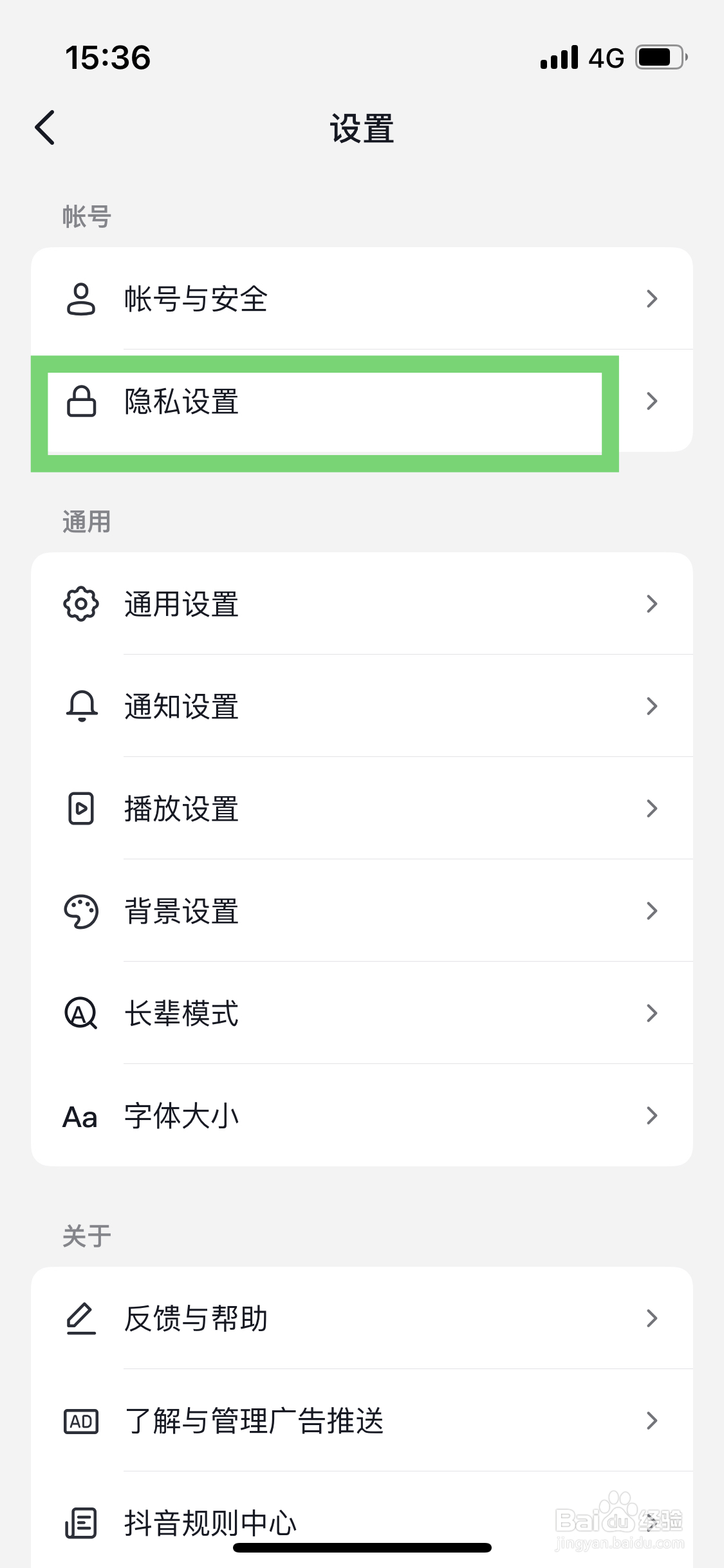724x1568 pixels.
Task: Click the pencil icon for 反馈与帮助
Action: coord(80,1318)
